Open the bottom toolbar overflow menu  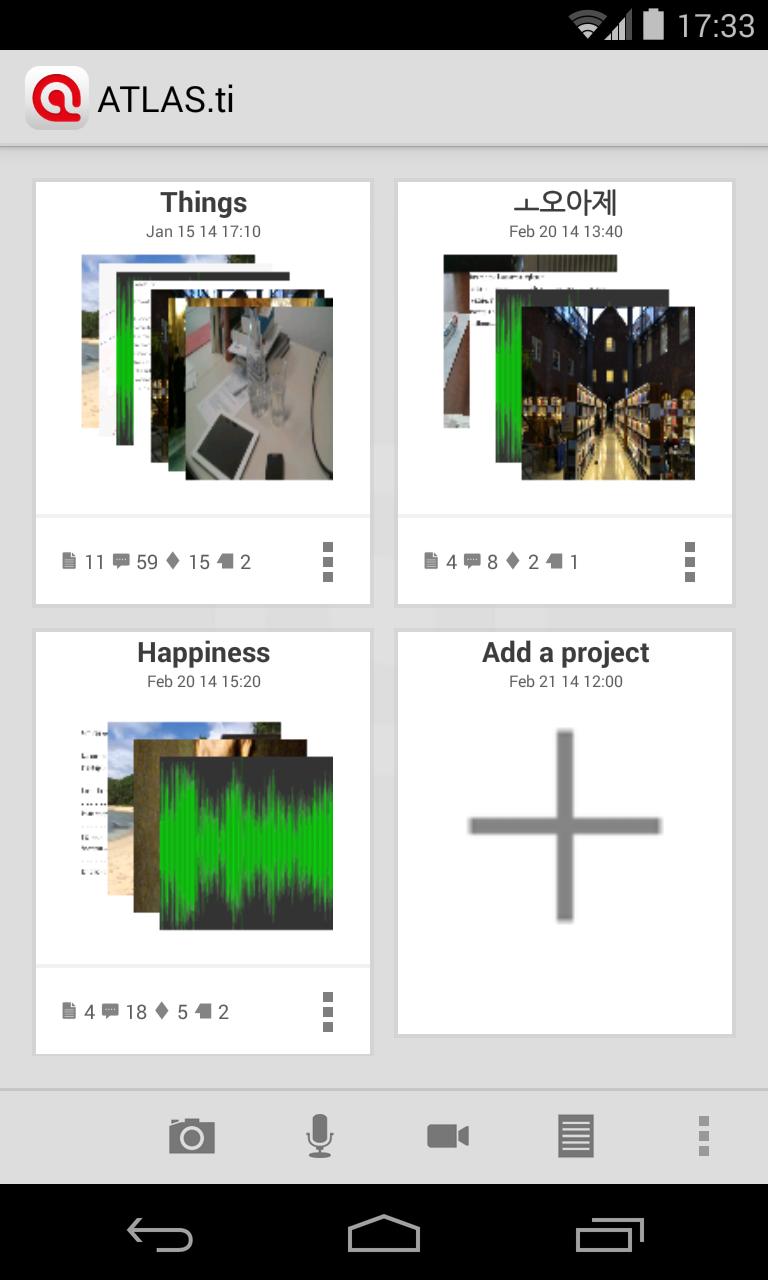coord(704,1137)
